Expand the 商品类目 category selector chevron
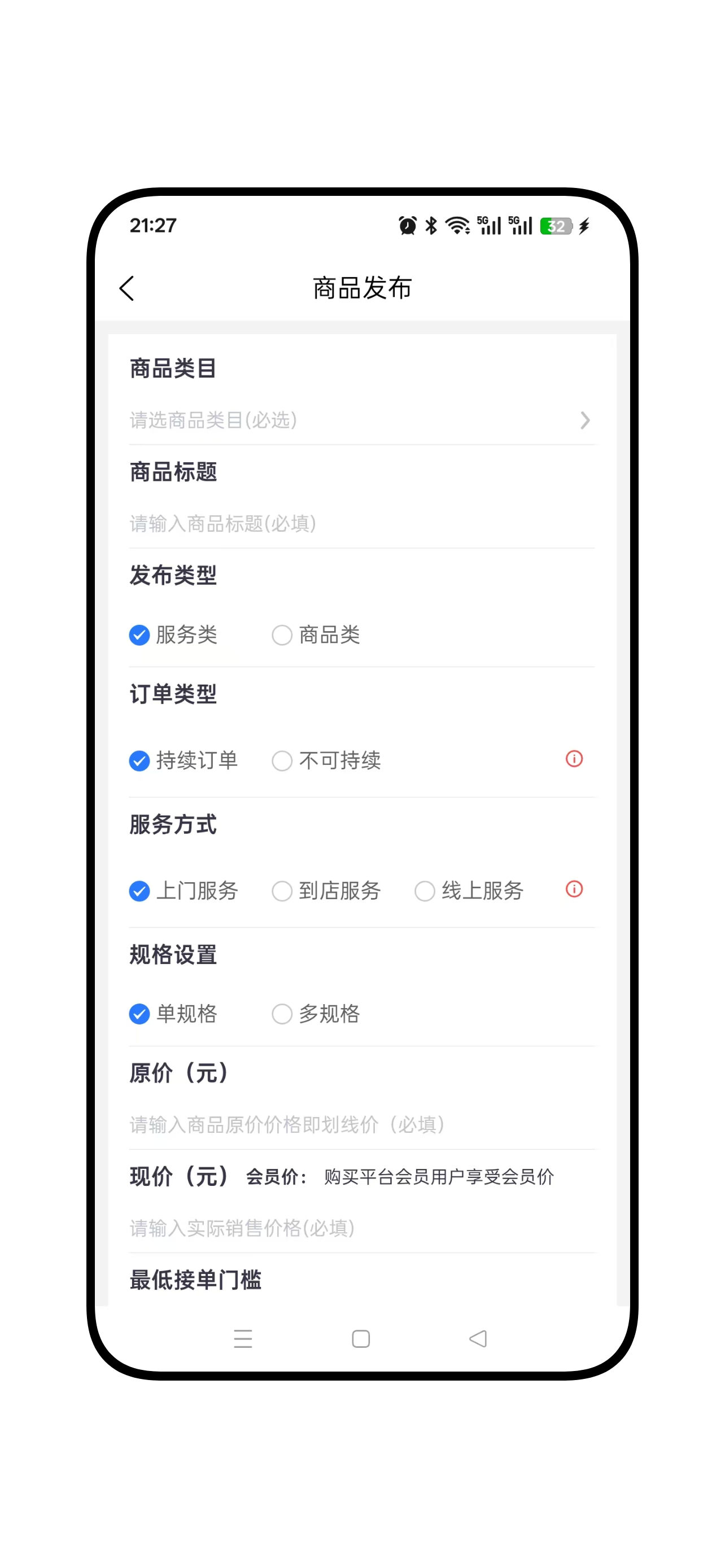 pos(584,420)
